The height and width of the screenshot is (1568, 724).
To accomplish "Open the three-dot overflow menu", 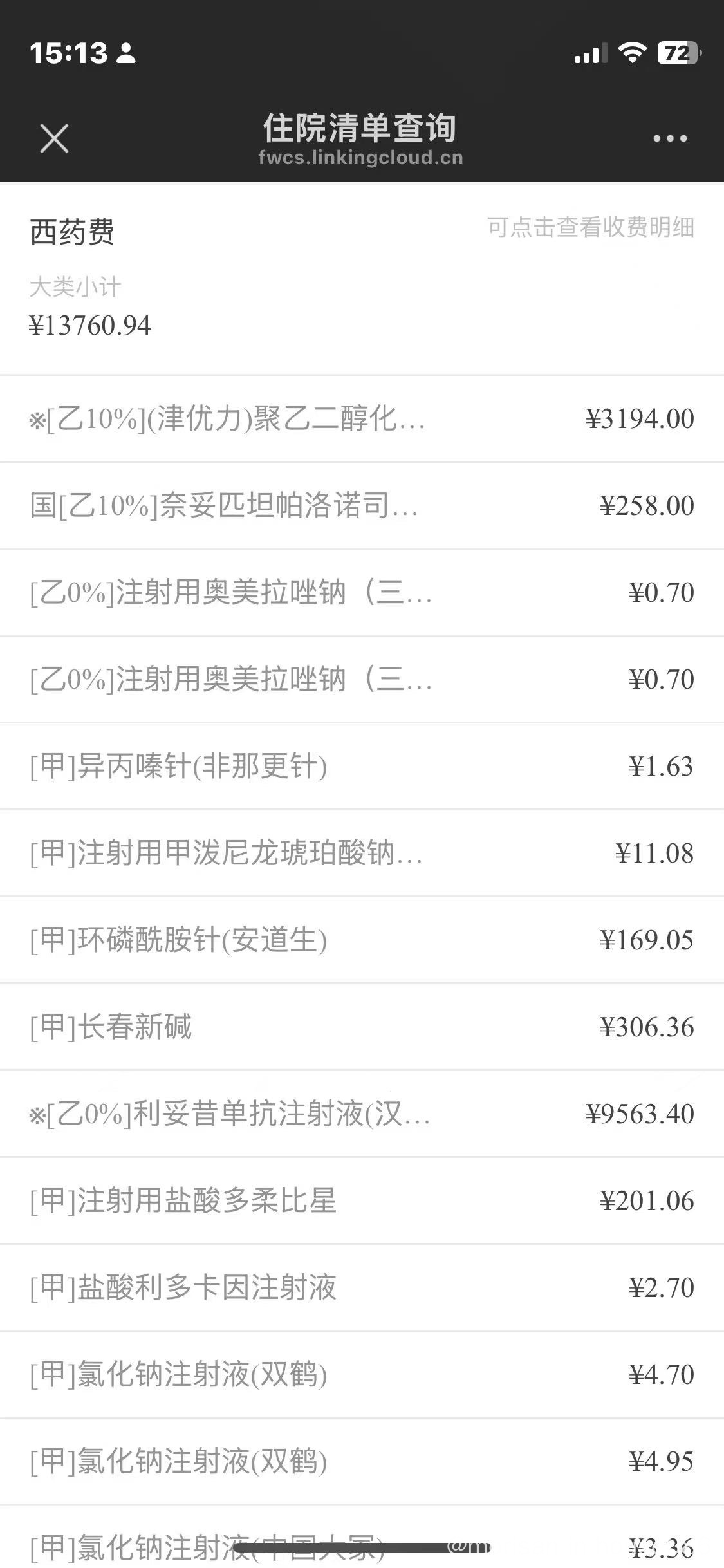I will [x=670, y=138].
